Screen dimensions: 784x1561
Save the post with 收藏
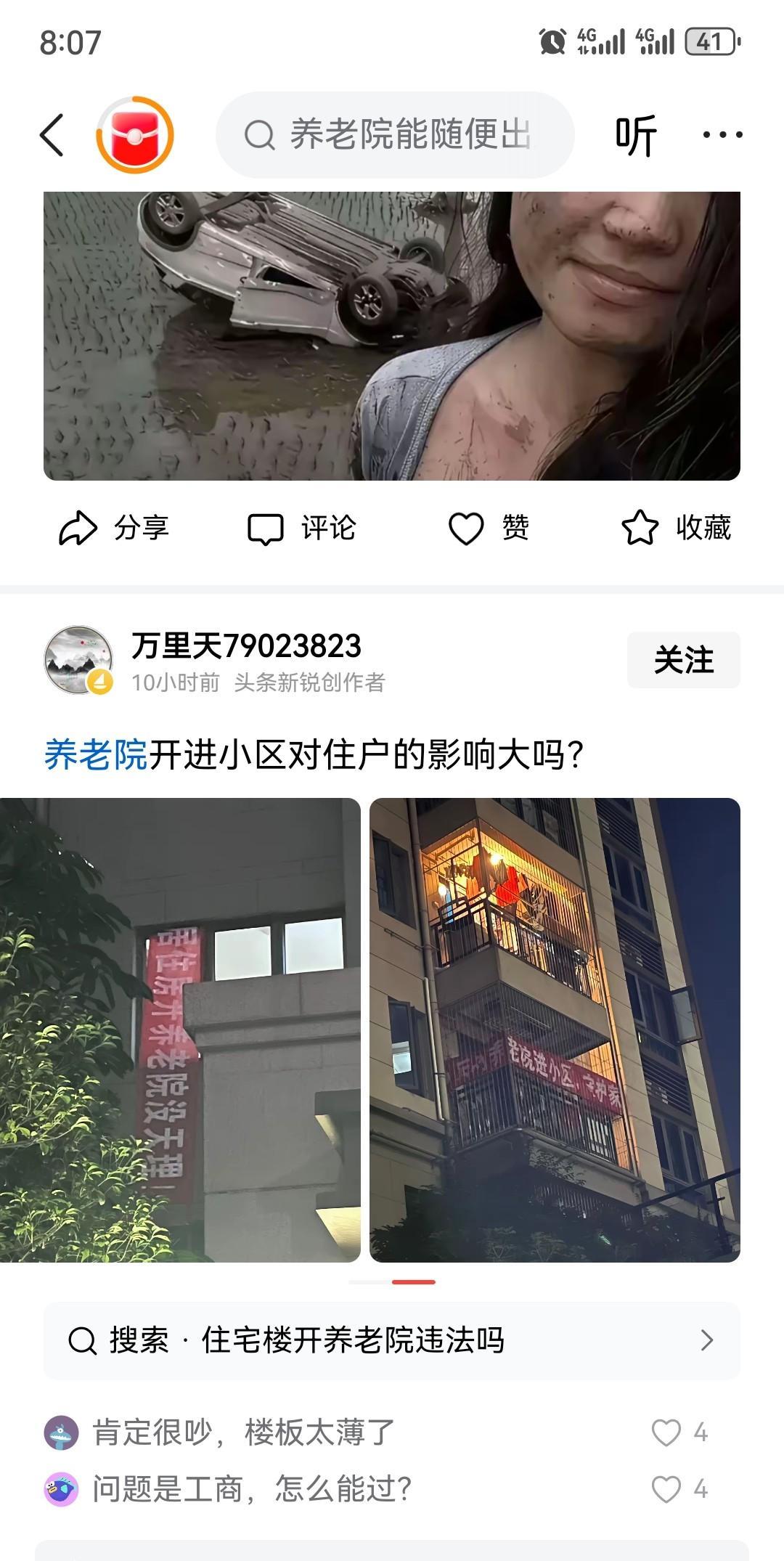tap(677, 528)
